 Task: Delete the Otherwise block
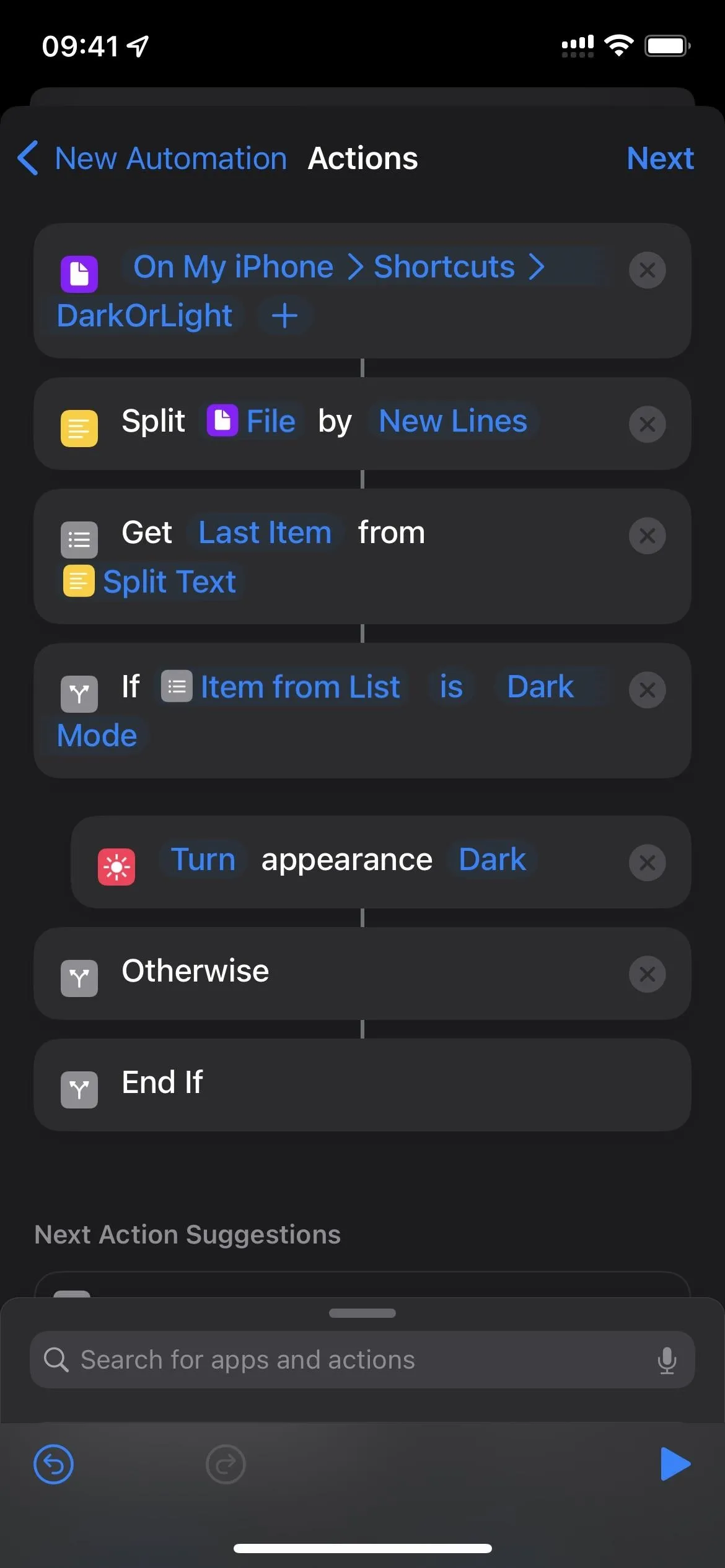point(647,974)
